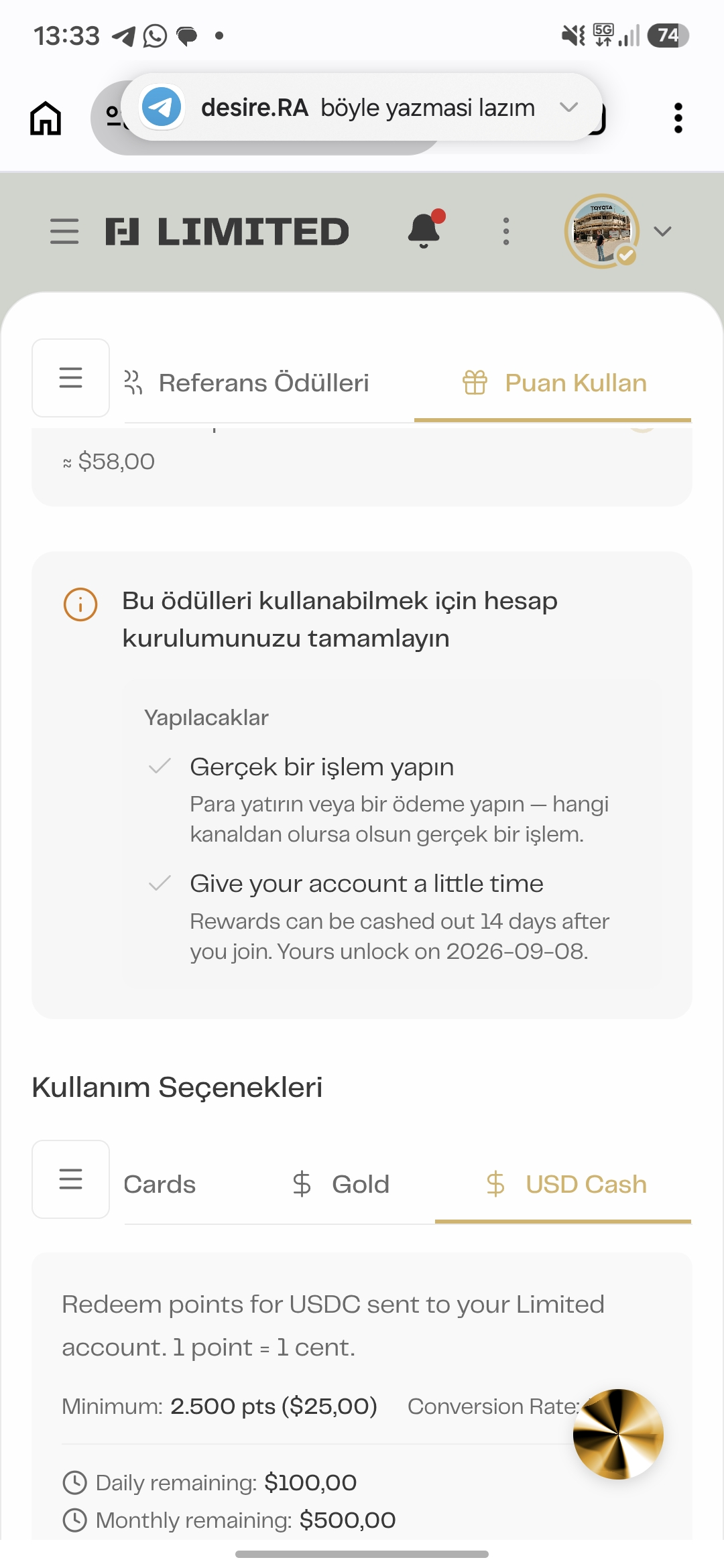This screenshot has width=724, height=1568.
Task: Open the browser home page
Action: pyautogui.click(x=46, y=118)
